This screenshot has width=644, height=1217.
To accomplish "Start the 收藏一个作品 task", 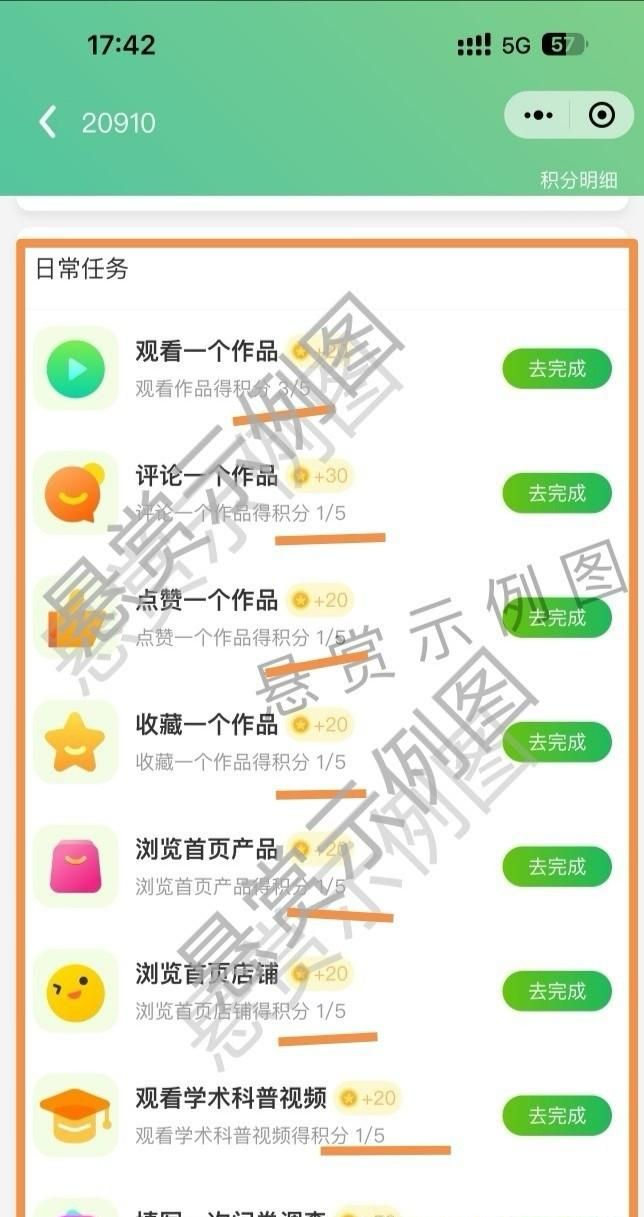I will [x=556, y=742].
